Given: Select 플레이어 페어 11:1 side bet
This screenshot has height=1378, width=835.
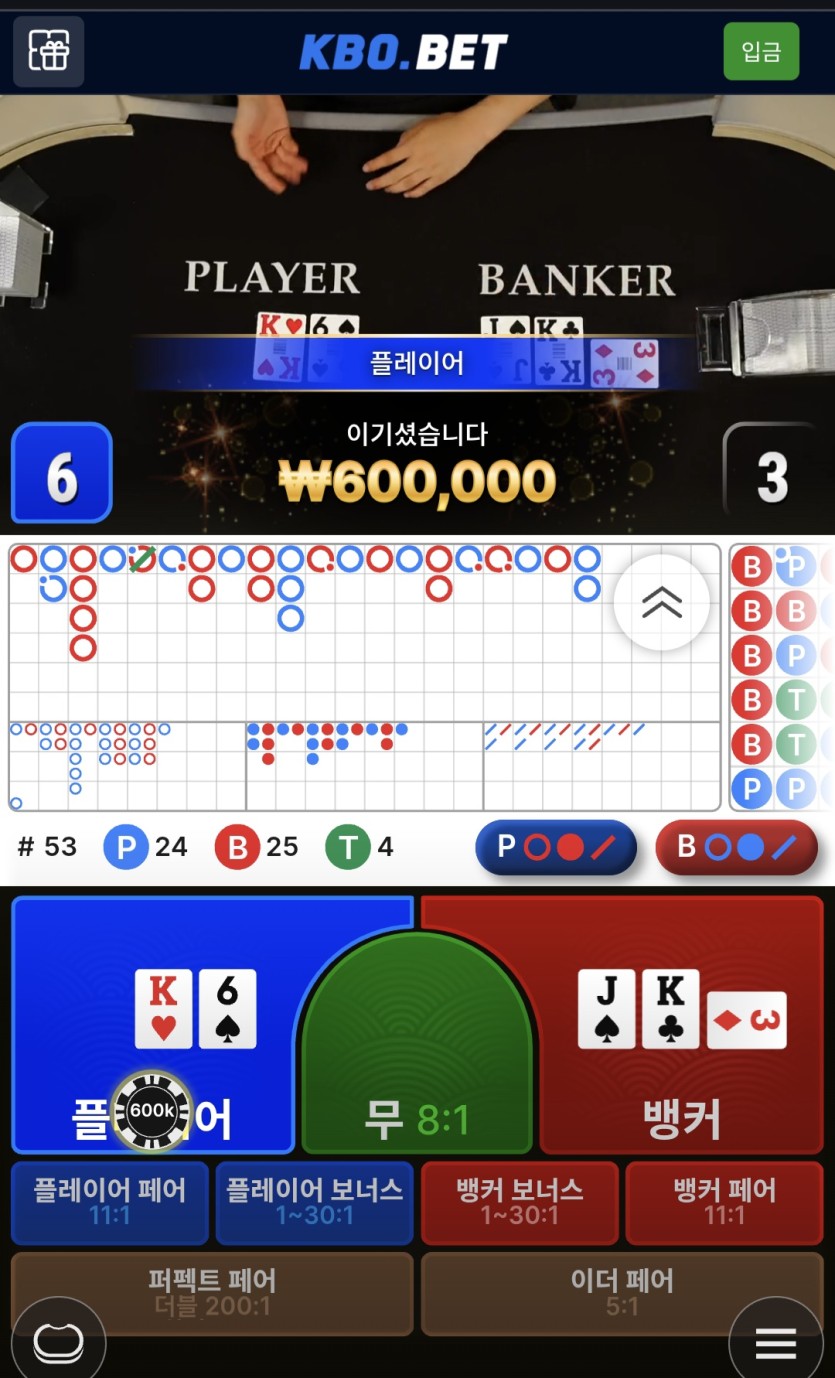Looking at the screenshot, I should click(x=110, y=1202).
